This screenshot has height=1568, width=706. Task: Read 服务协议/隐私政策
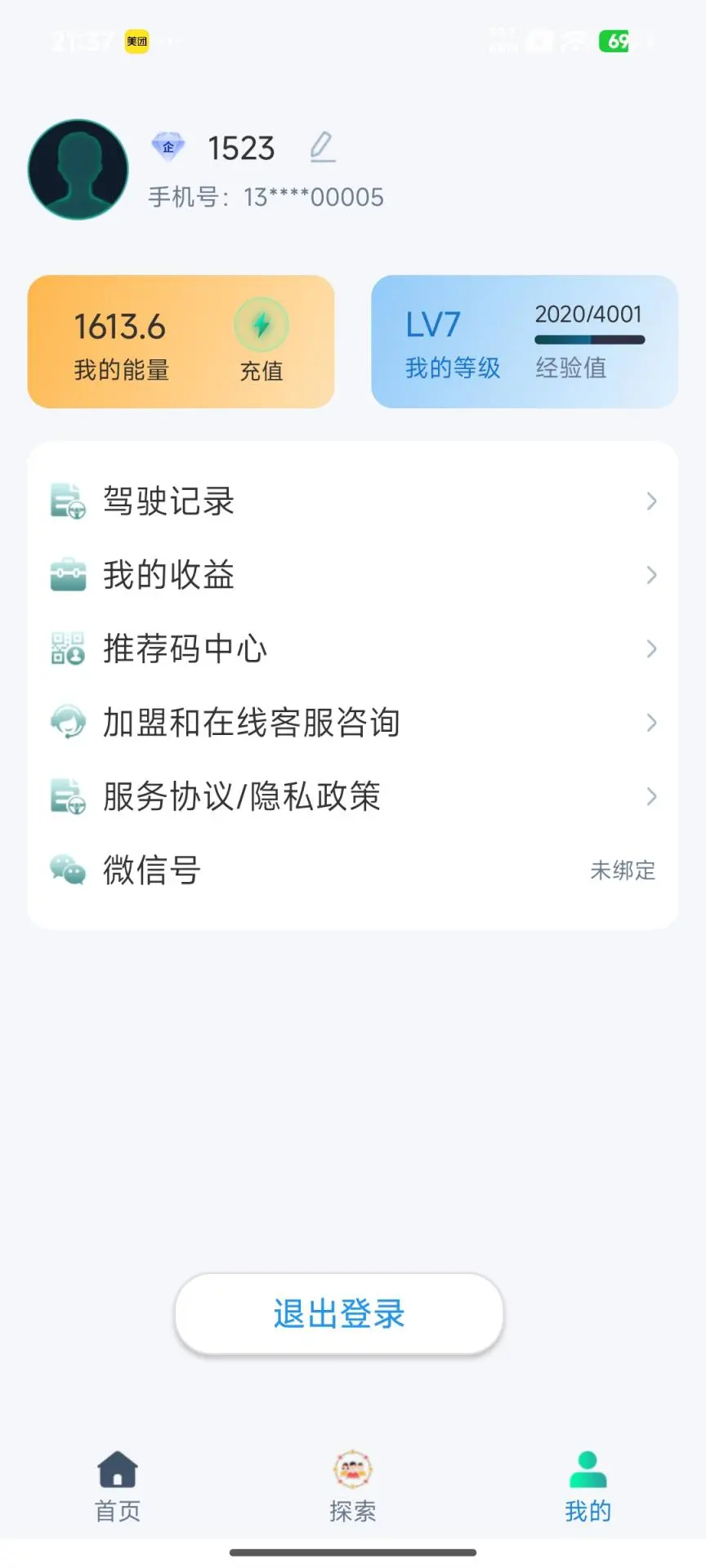(353, 796)
